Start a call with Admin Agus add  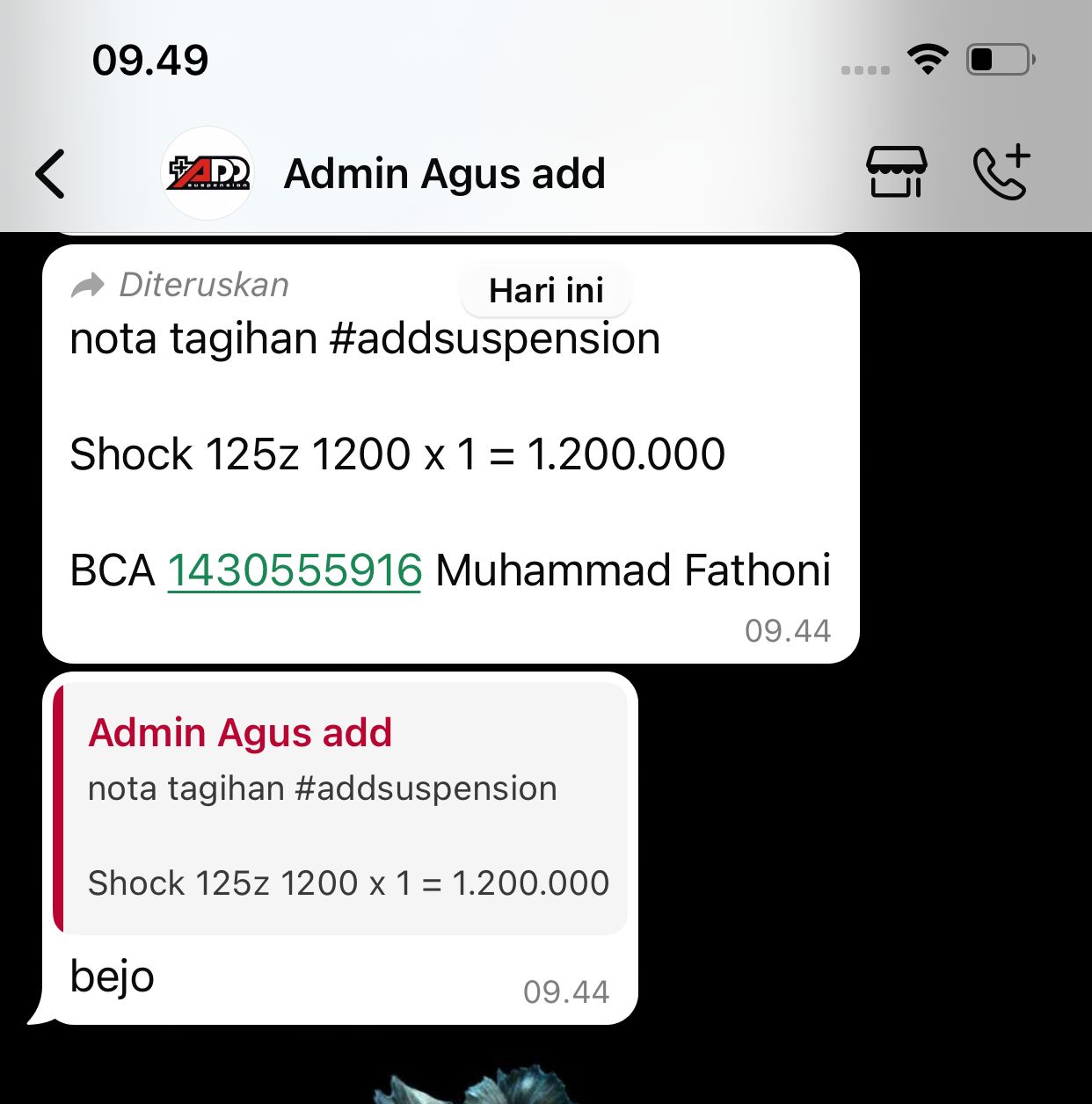1001,172
